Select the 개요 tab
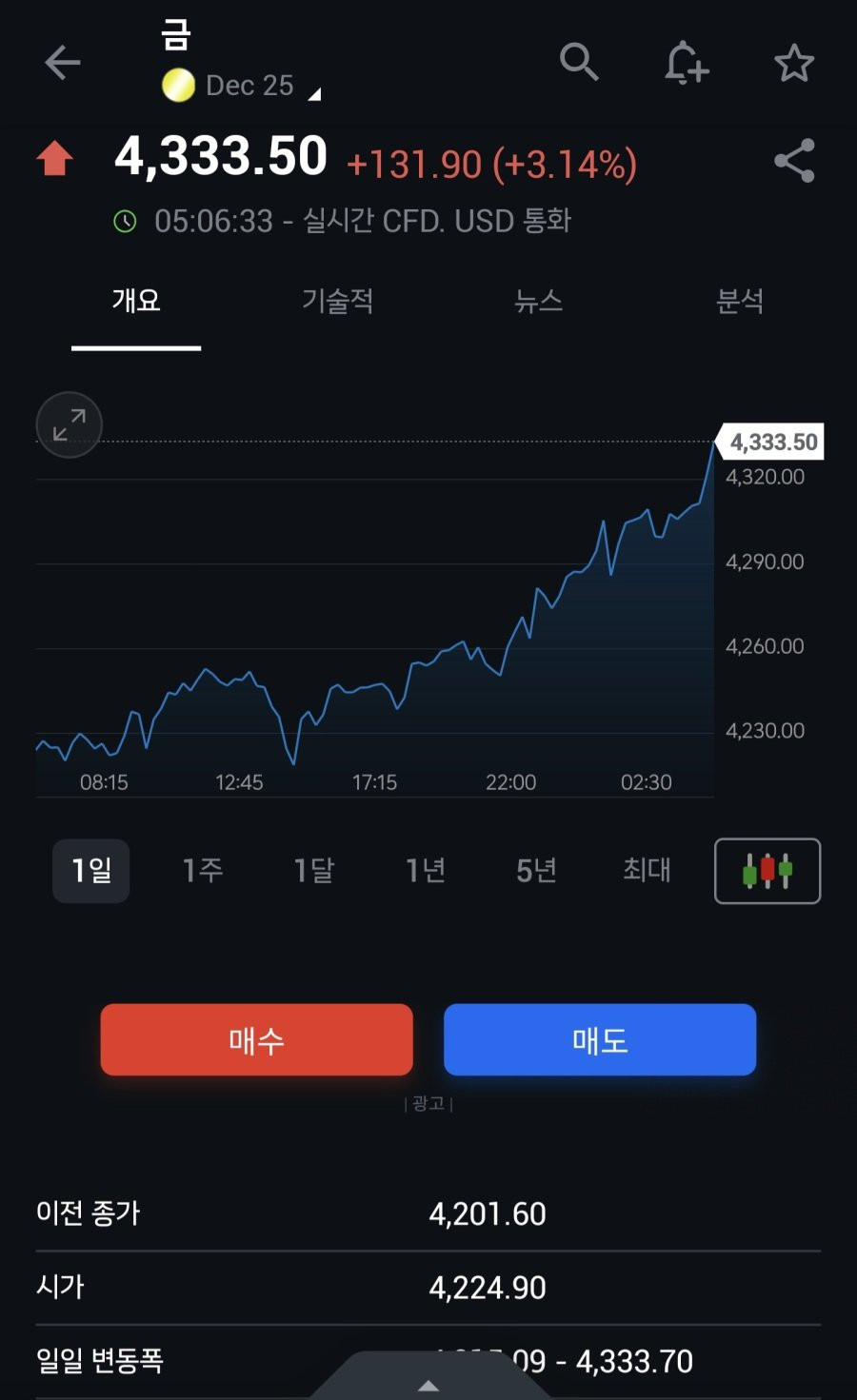Screen dimensions: 857x1400 pos(136,301)
